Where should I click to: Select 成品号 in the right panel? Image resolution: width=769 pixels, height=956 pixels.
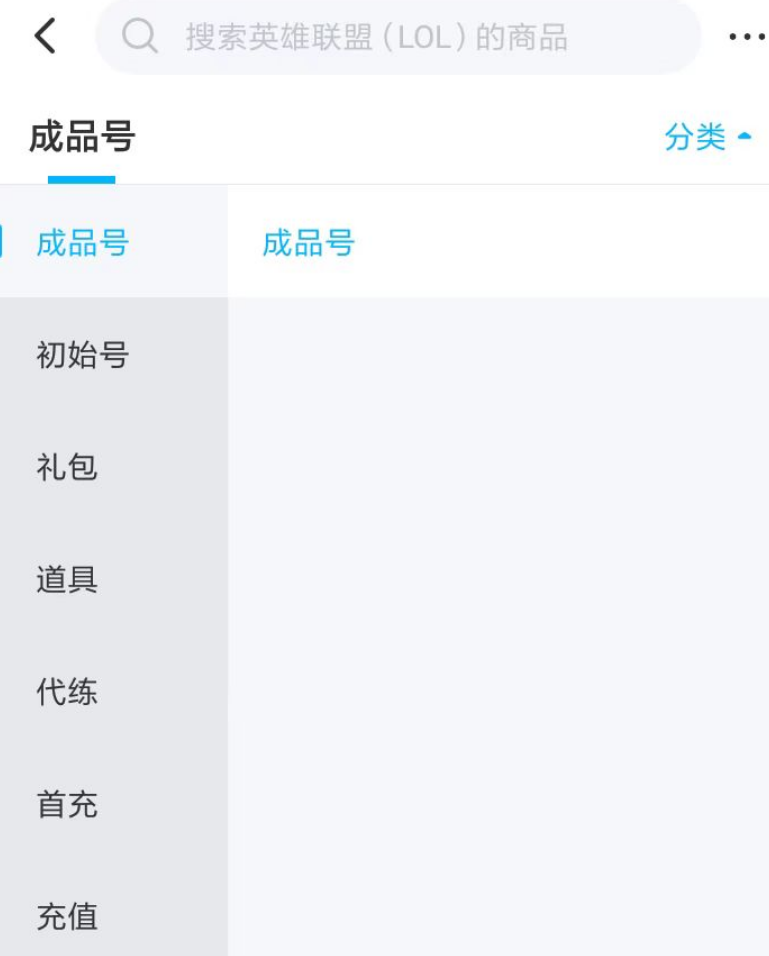click(x=308, y=243)
